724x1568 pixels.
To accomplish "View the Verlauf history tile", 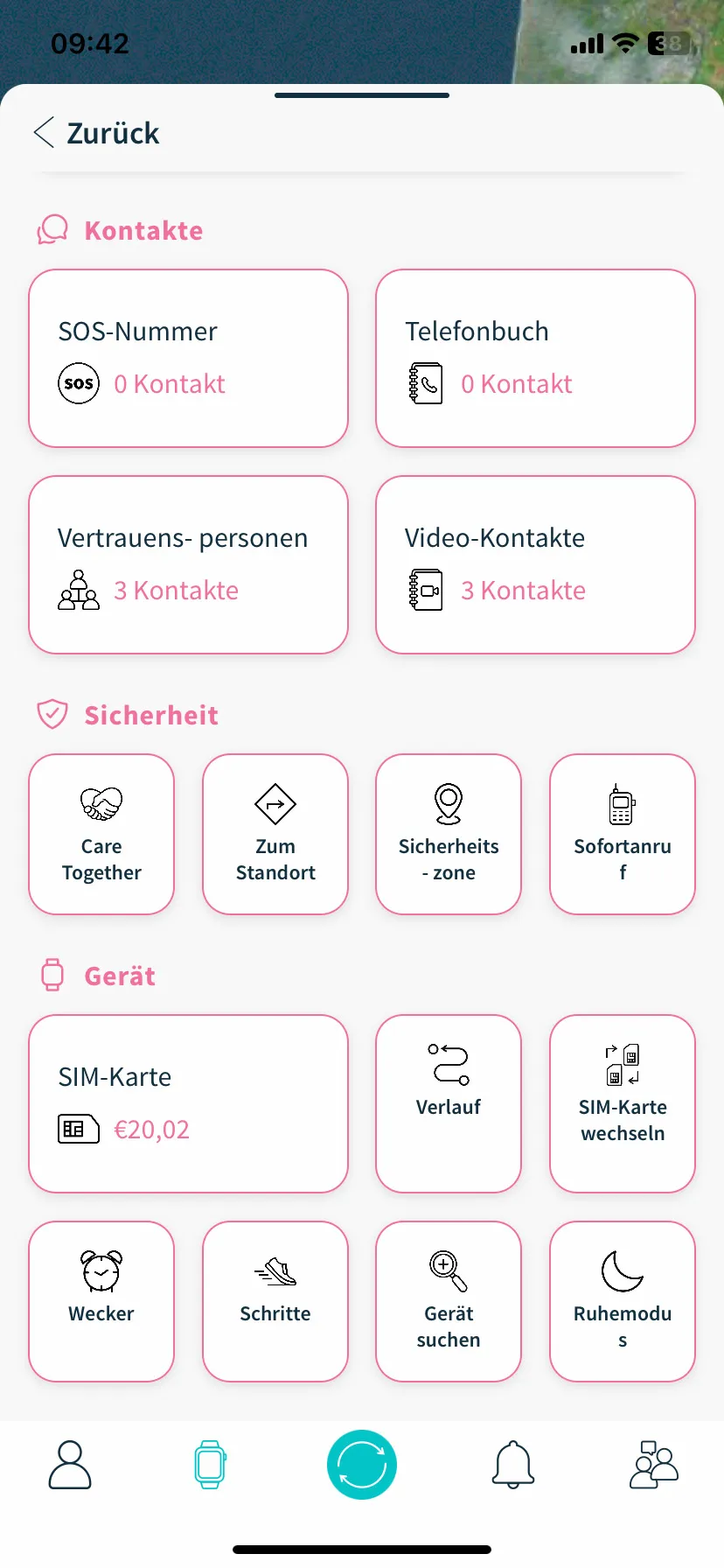I will (x=449, y=1104).
